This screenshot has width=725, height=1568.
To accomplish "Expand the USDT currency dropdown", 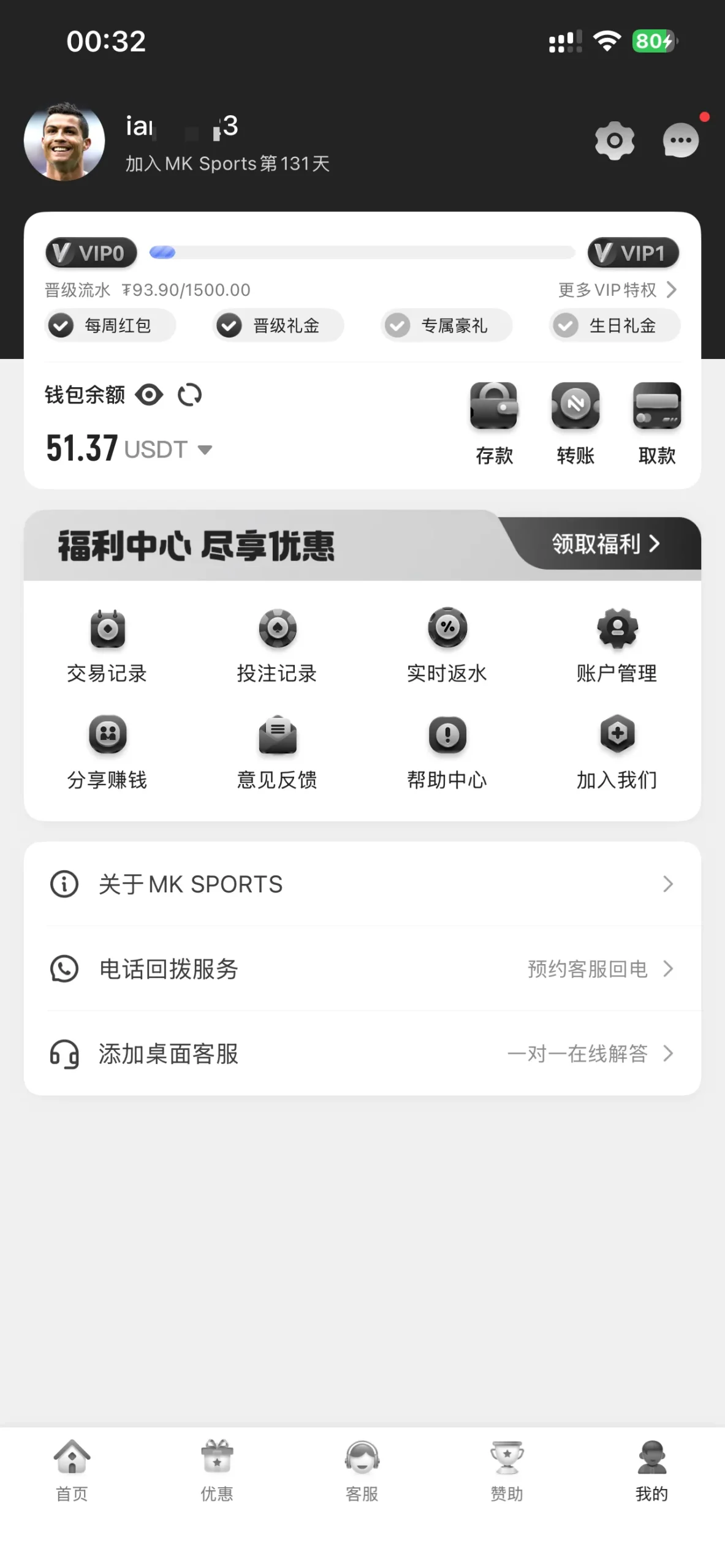I will [205, 450].
